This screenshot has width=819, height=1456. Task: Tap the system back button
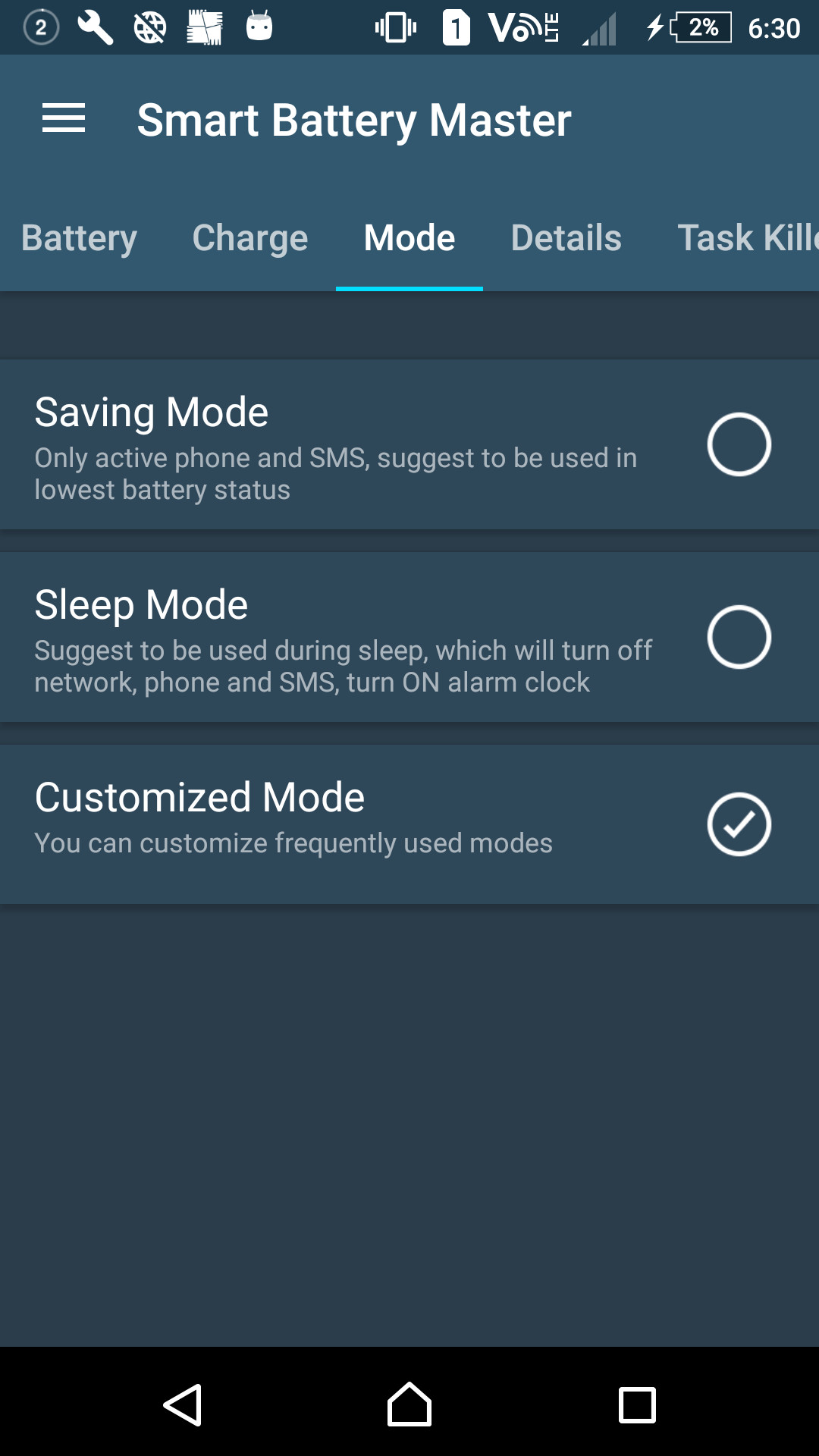183,1405
